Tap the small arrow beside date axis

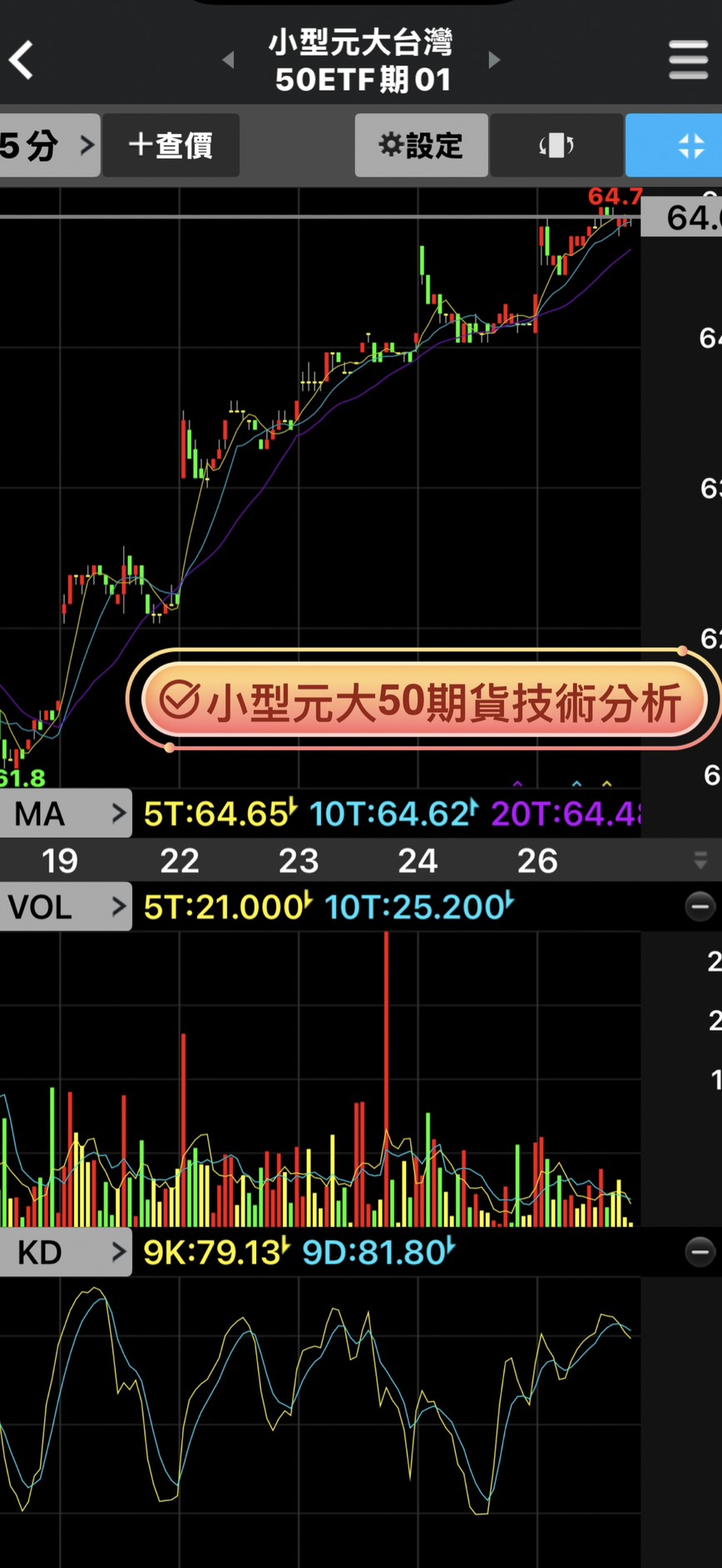click(700, 861)
